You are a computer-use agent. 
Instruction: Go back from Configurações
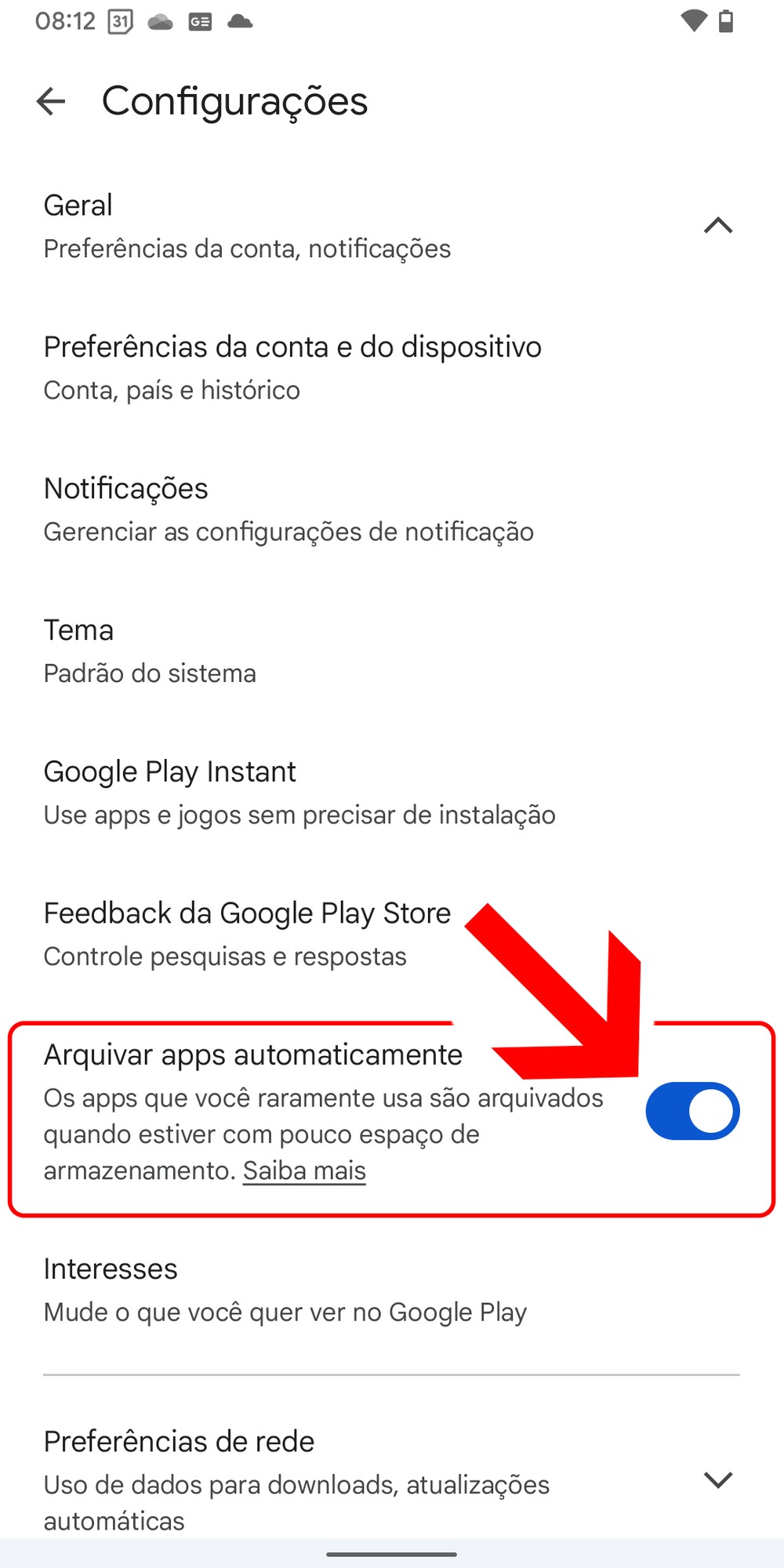51,101
